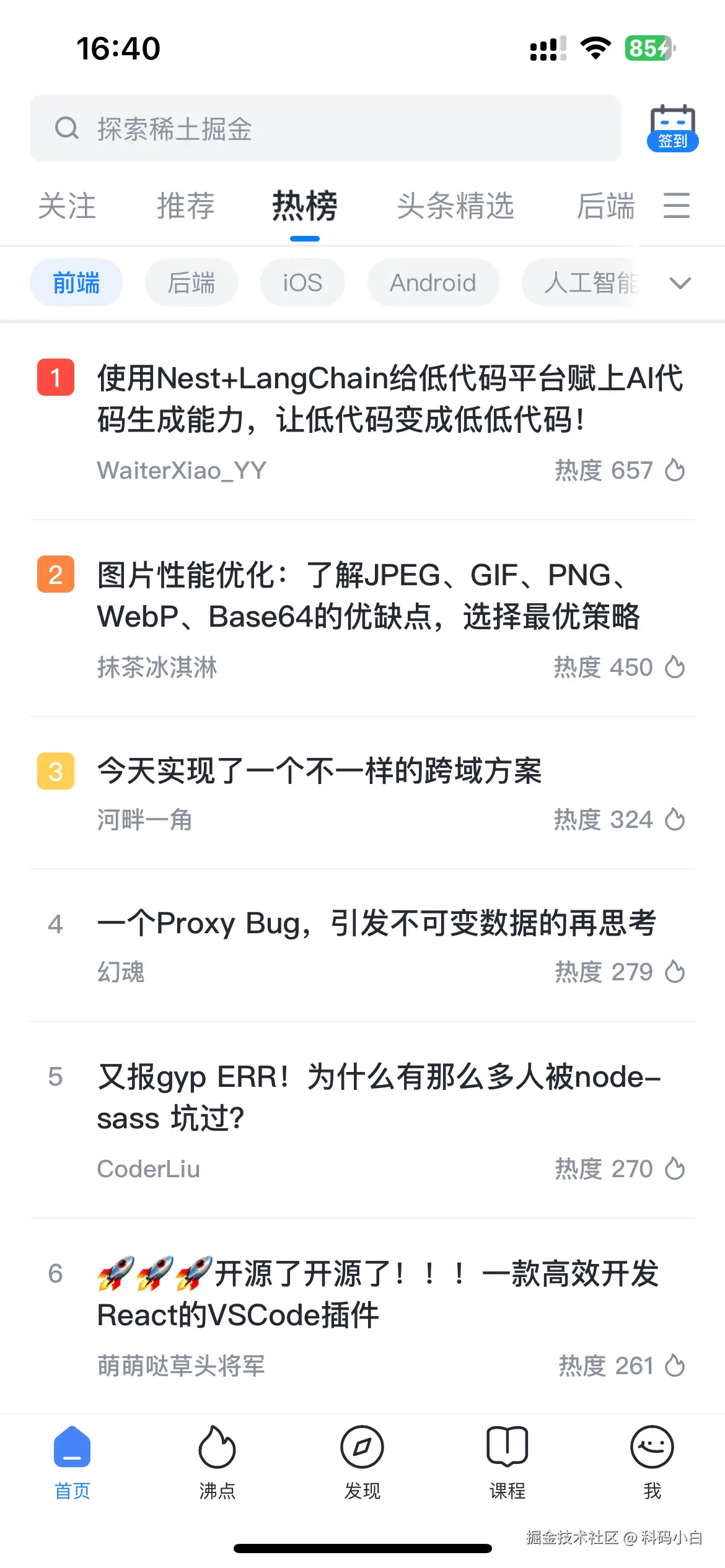The width and height of the screenshot is (725, 1568).
Task: Select the 前端 category chip
Action: 76,282
